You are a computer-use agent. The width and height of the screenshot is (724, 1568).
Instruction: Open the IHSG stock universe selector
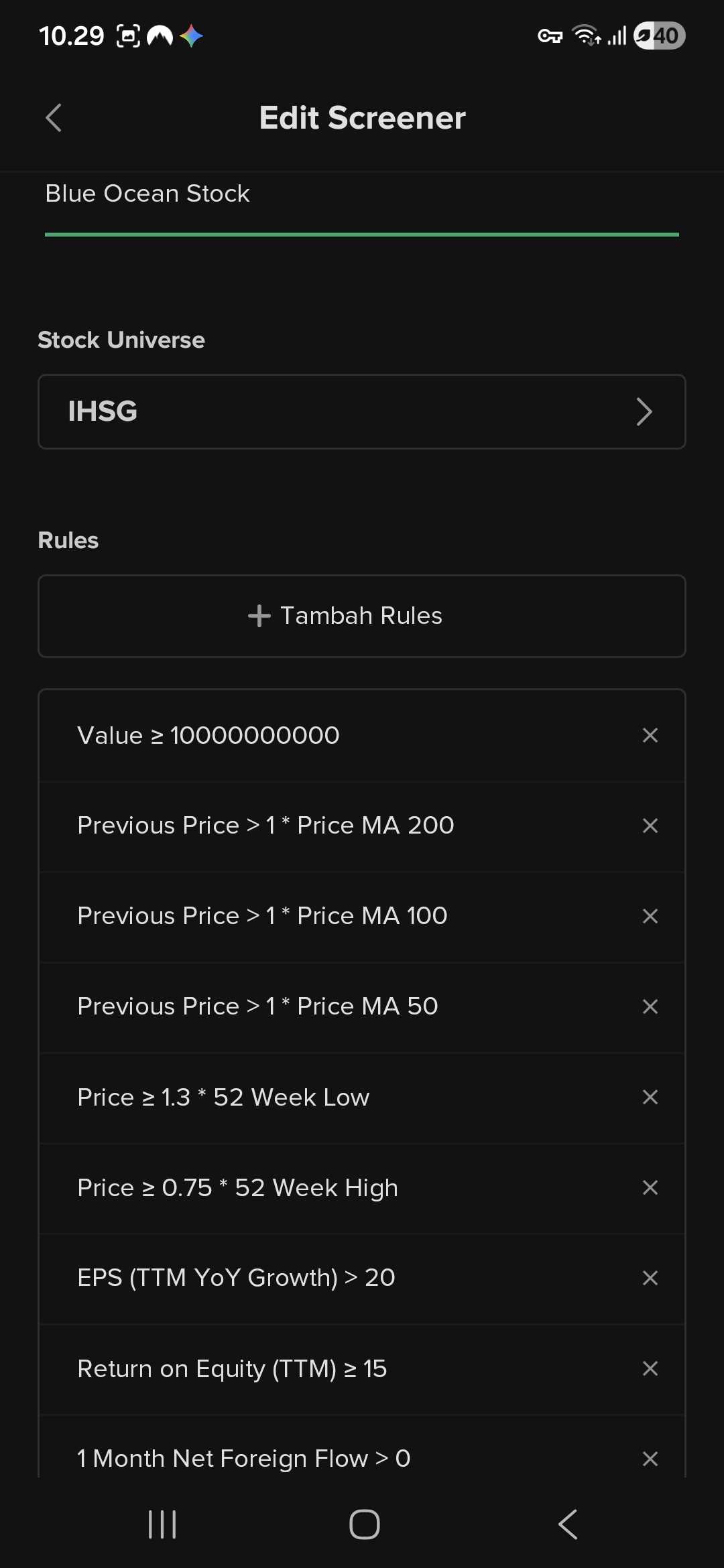(362, 411)
